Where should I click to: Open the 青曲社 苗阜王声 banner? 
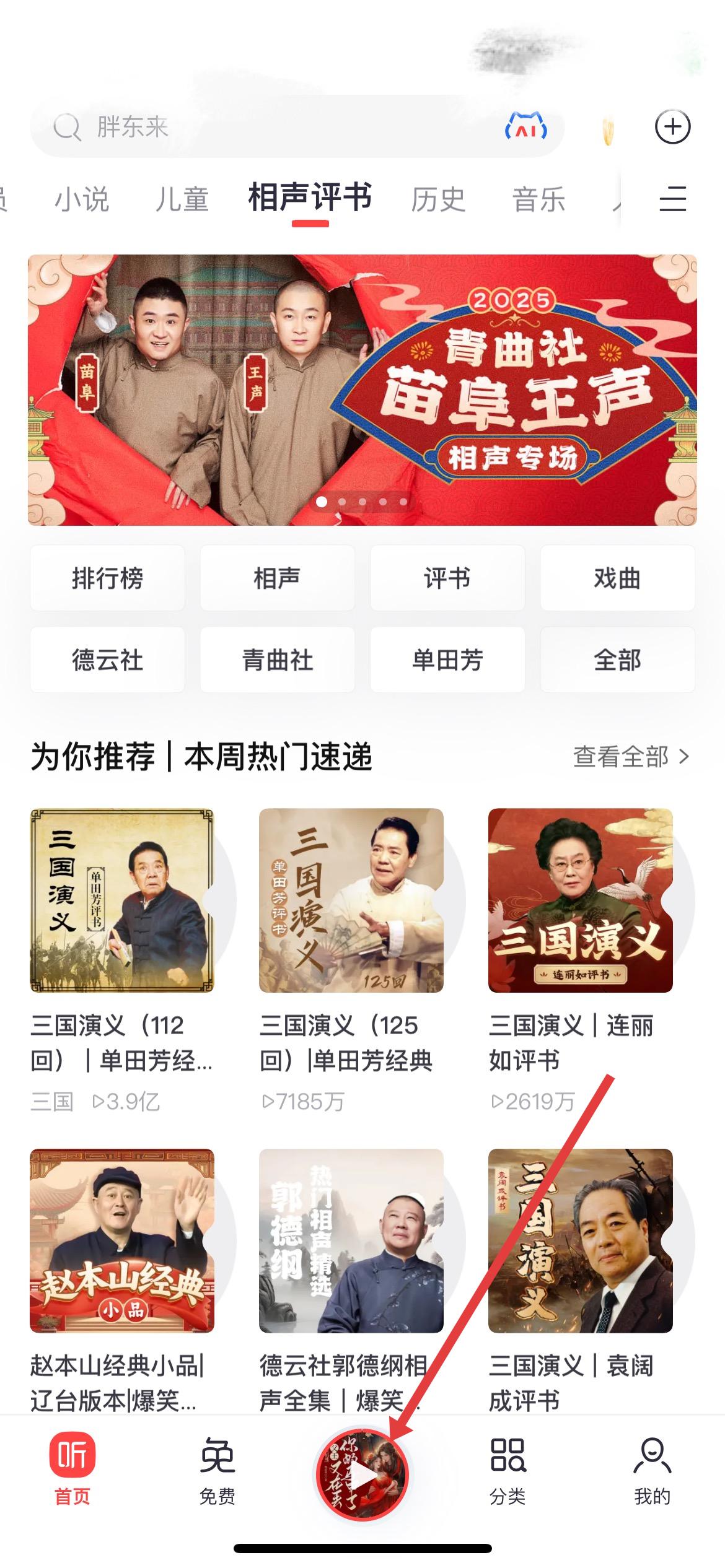coord(362,390)
